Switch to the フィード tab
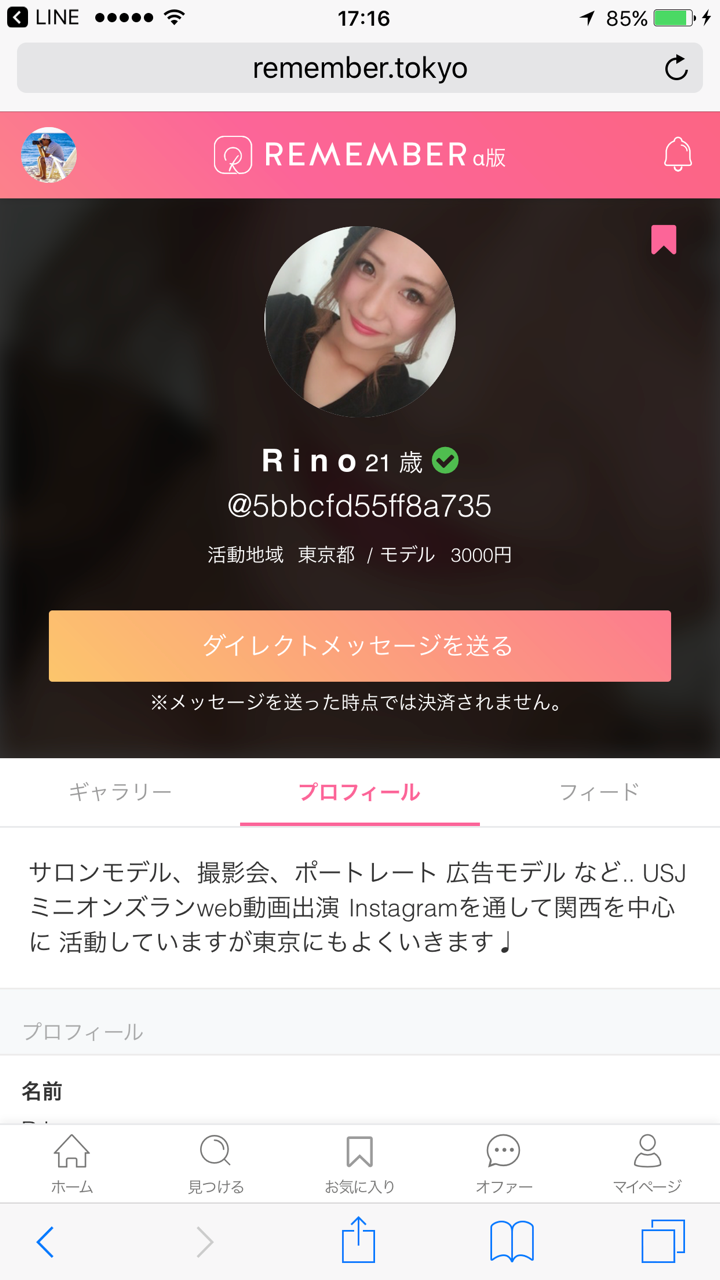The width and height of the screenshot is (720, 1280). (x=600, y=791)
